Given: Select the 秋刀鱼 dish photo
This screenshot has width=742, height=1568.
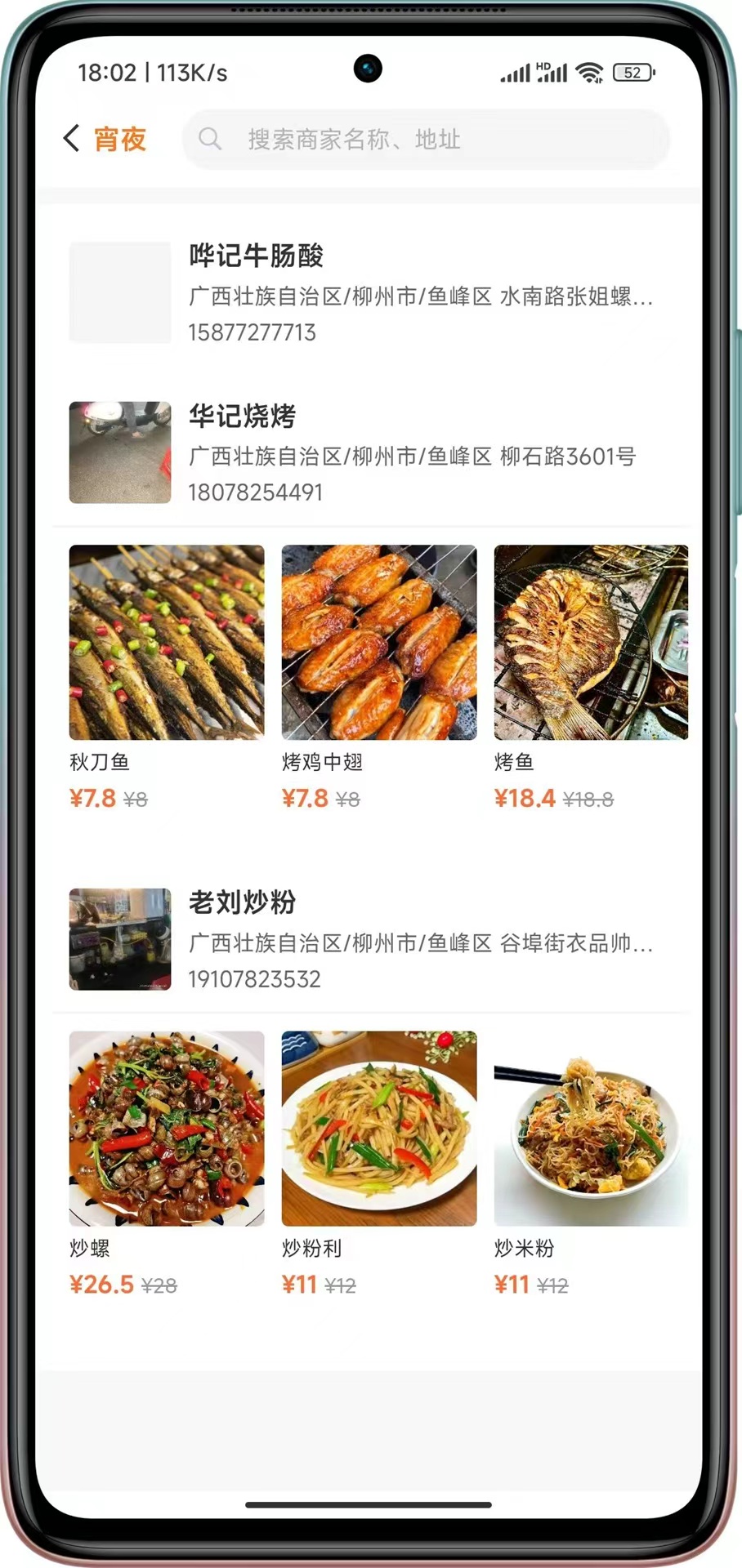Looking at the screenshot, I should click(166, 642).
